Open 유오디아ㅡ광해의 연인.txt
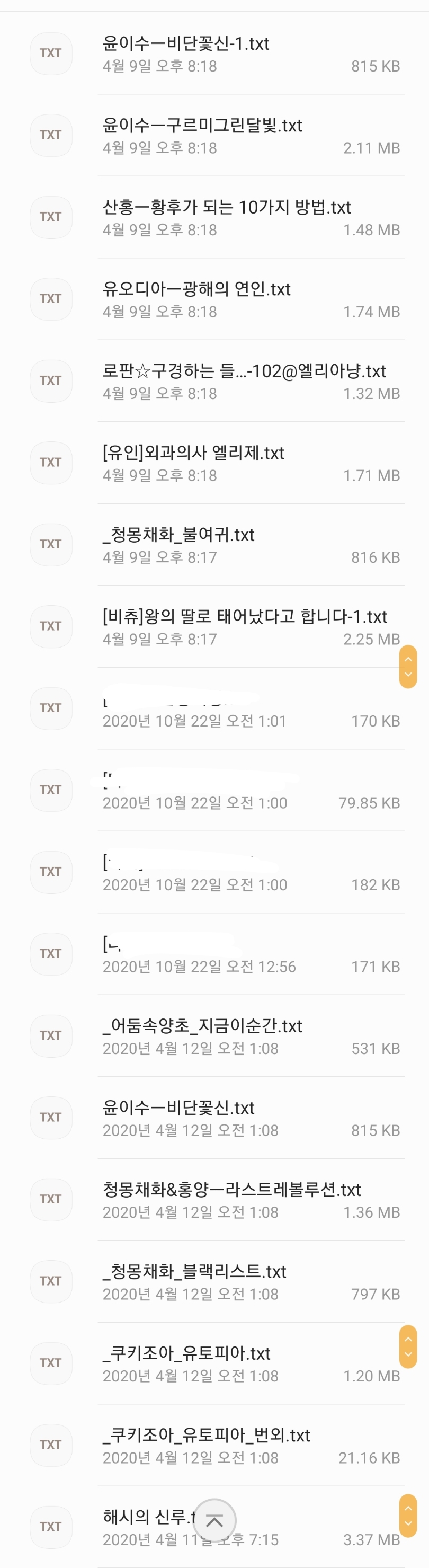The image size is (429, 1568). click(x=196, y=290)
